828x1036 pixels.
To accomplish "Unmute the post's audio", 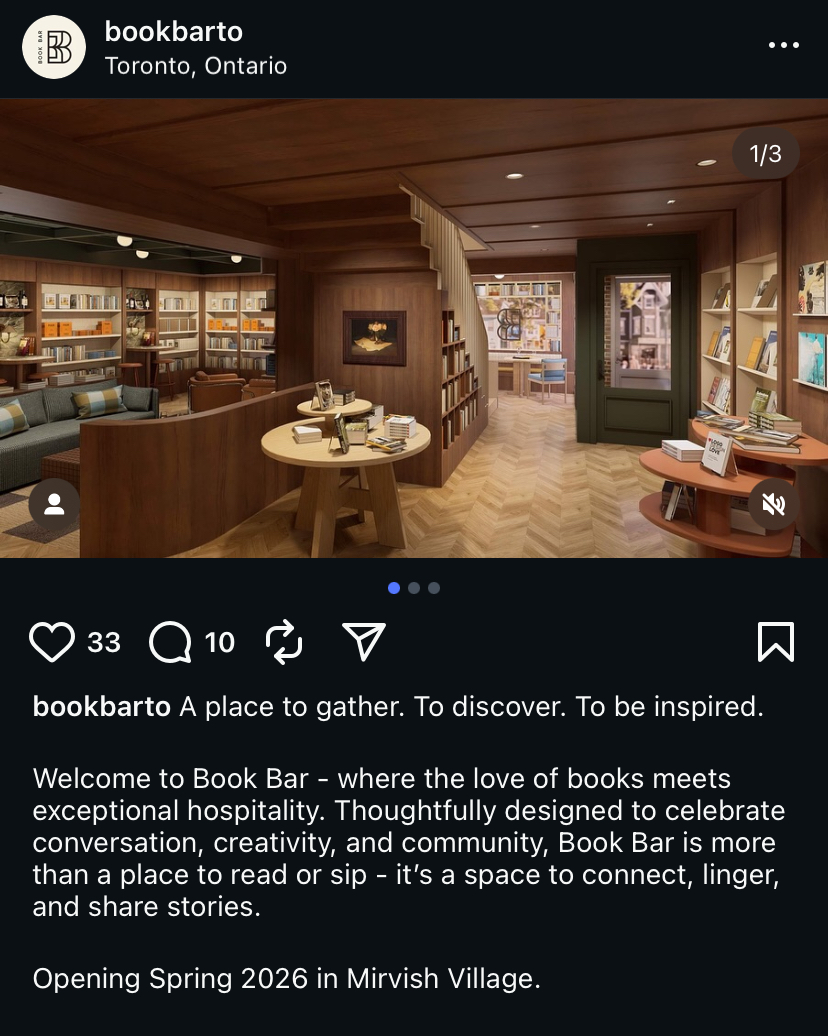I will click(773, 505).
